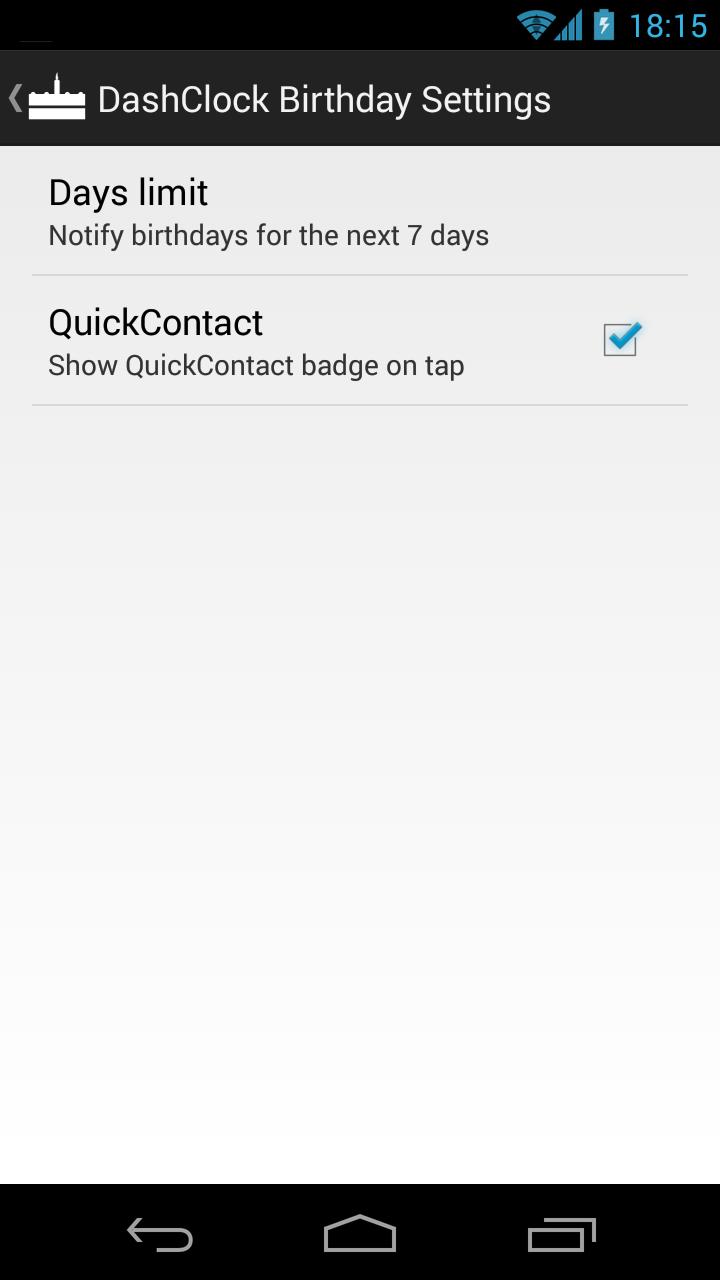Go back using the app bar cake icon
The height and width of the screenshot is (1280, 720).
(50, 98)
